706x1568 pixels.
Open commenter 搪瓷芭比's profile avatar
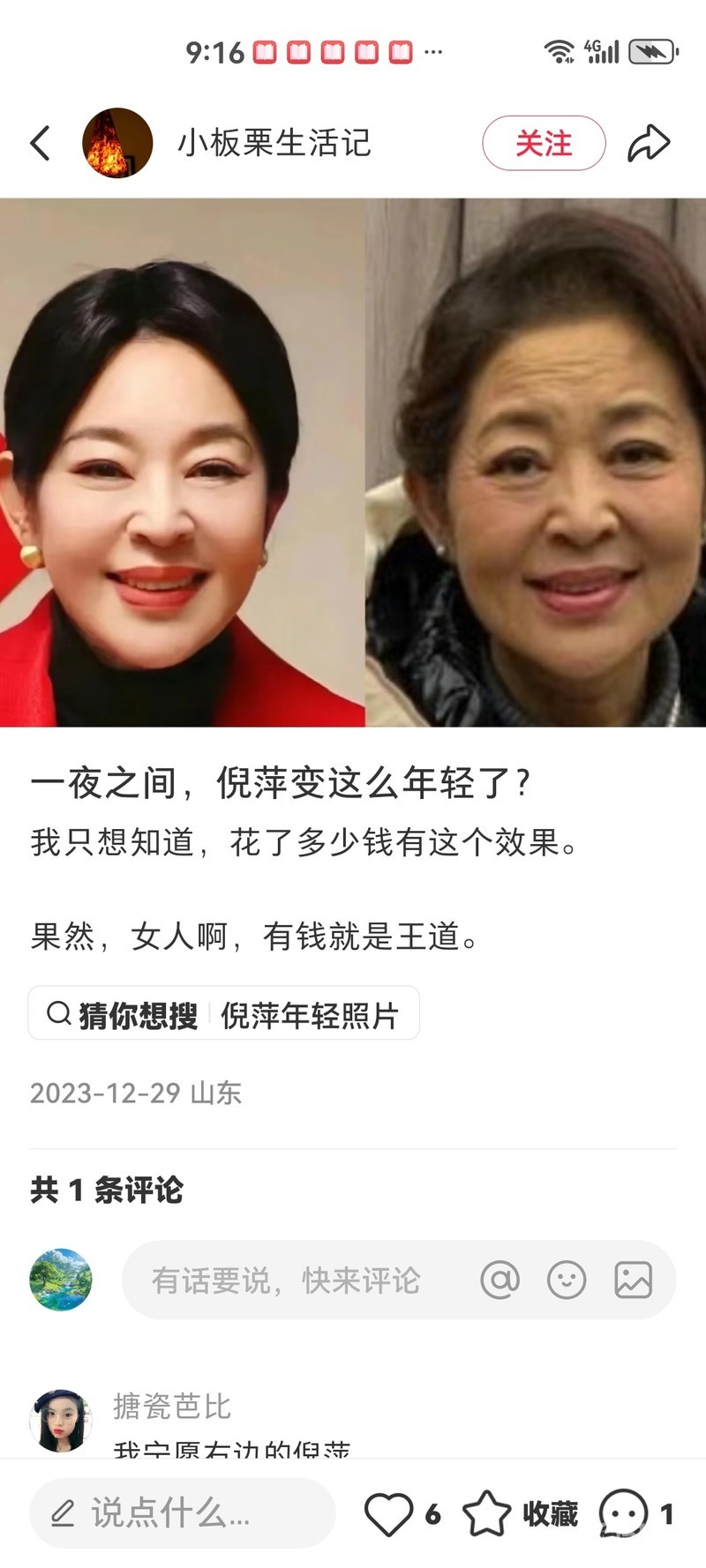click(x=61, y=1421)
